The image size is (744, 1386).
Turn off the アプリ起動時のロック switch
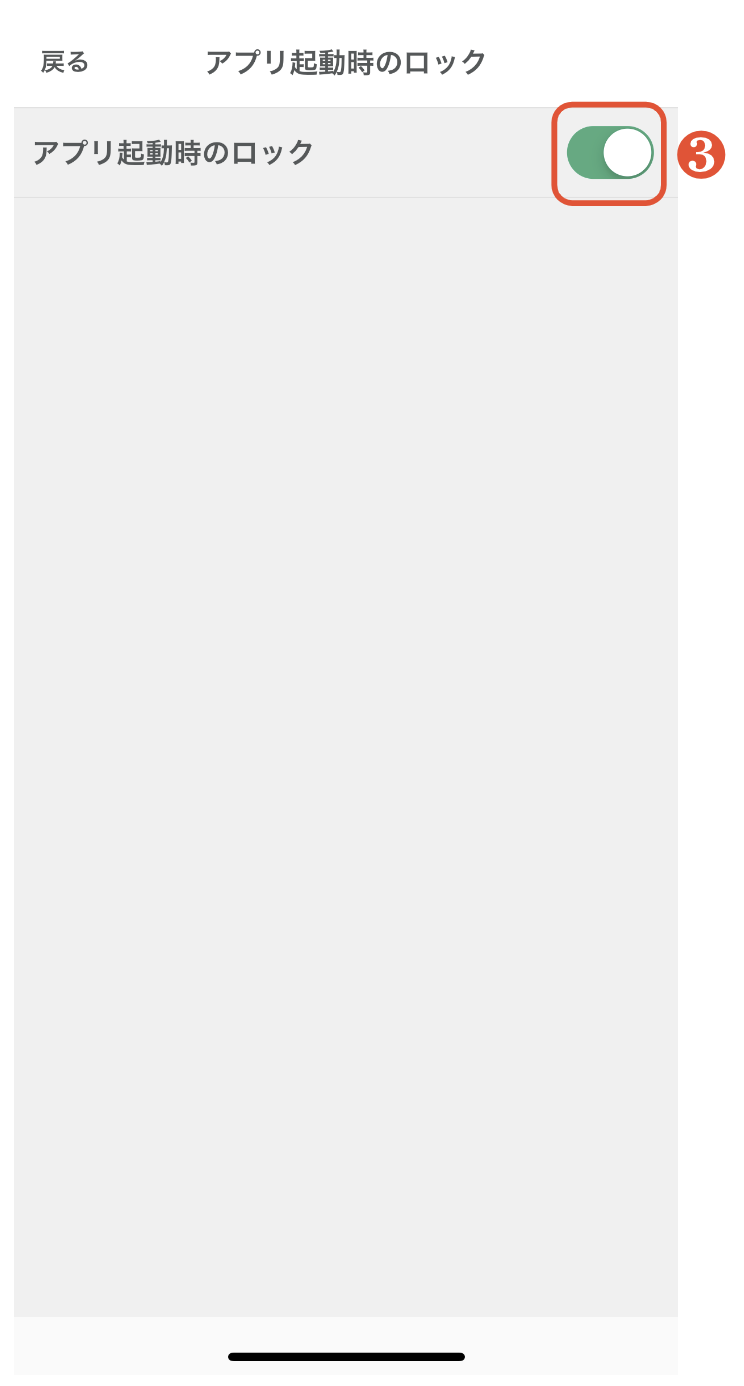610,153
